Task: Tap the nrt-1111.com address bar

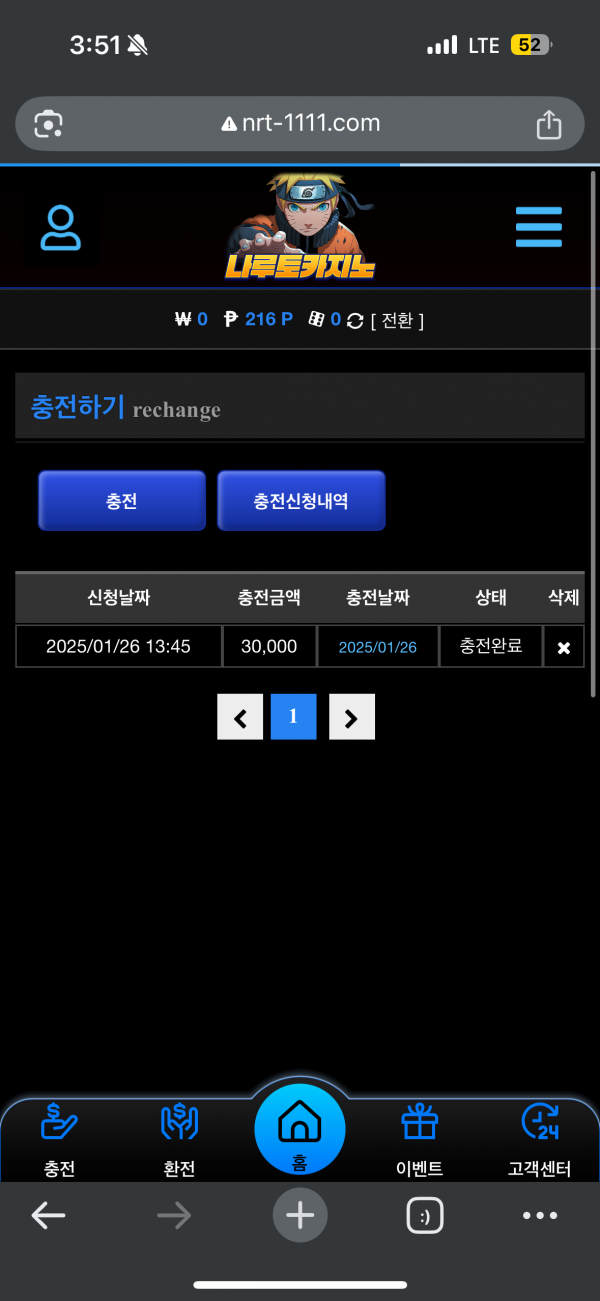Action: [300, 124]
